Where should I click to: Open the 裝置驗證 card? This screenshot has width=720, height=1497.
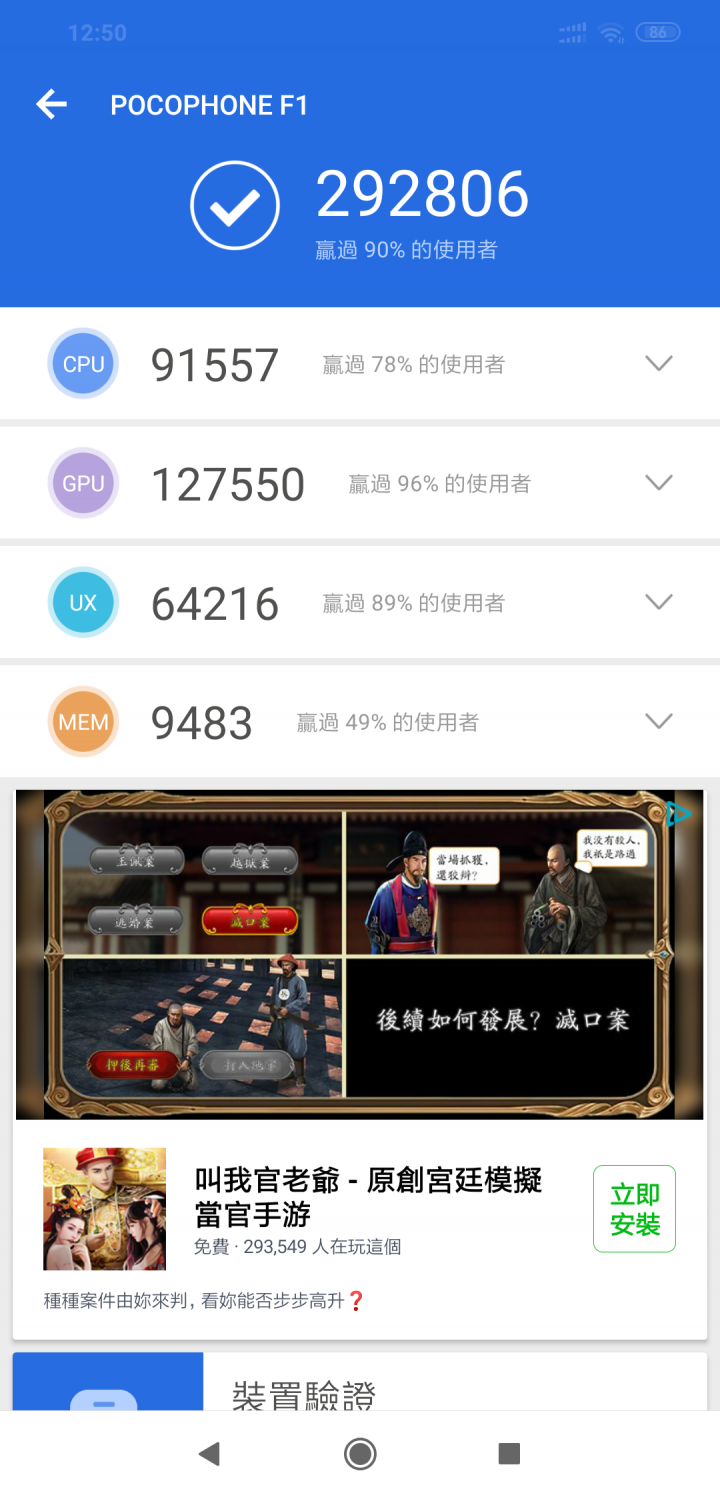360,1382
